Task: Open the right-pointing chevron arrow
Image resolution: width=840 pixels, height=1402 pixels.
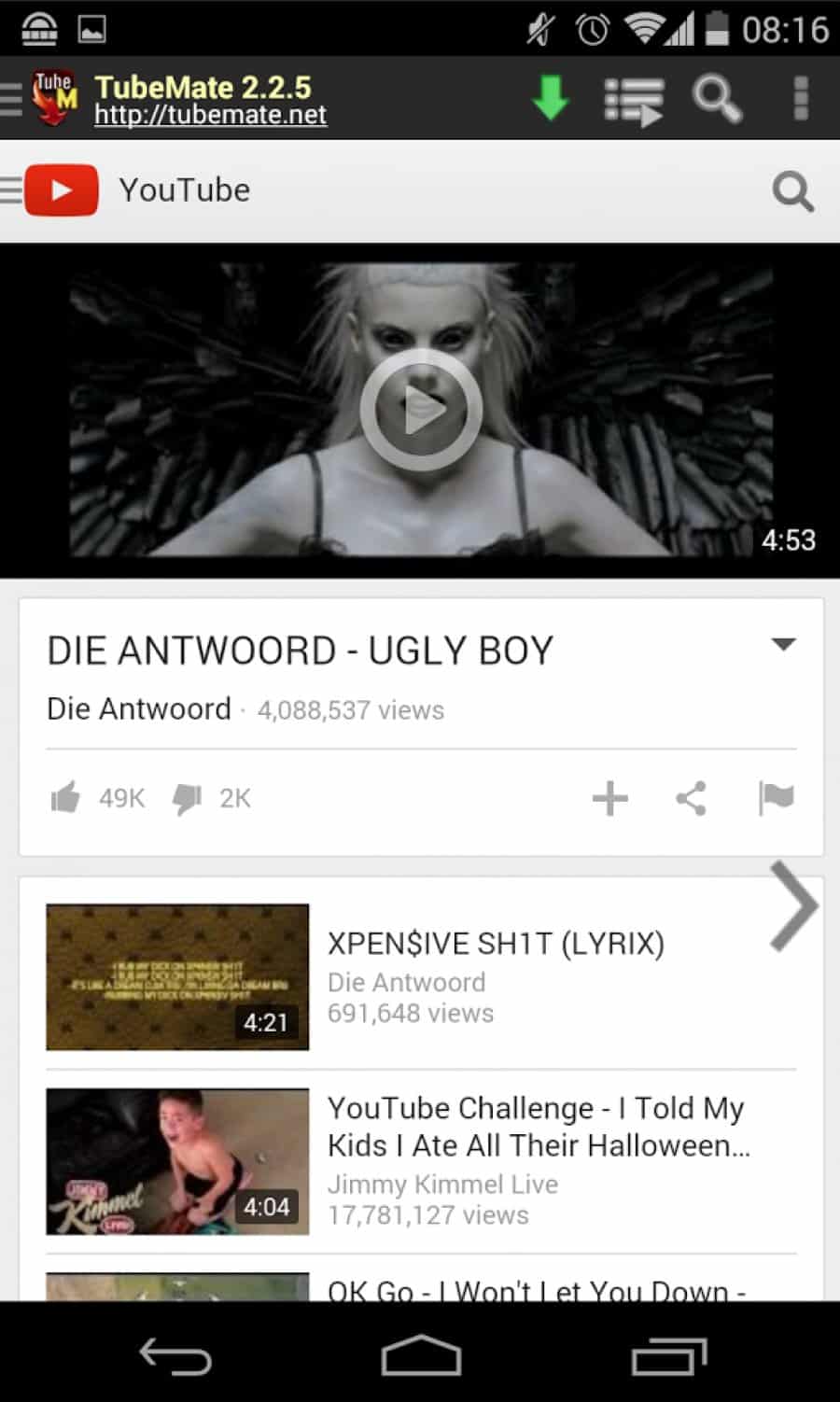Action: point(794,906)
